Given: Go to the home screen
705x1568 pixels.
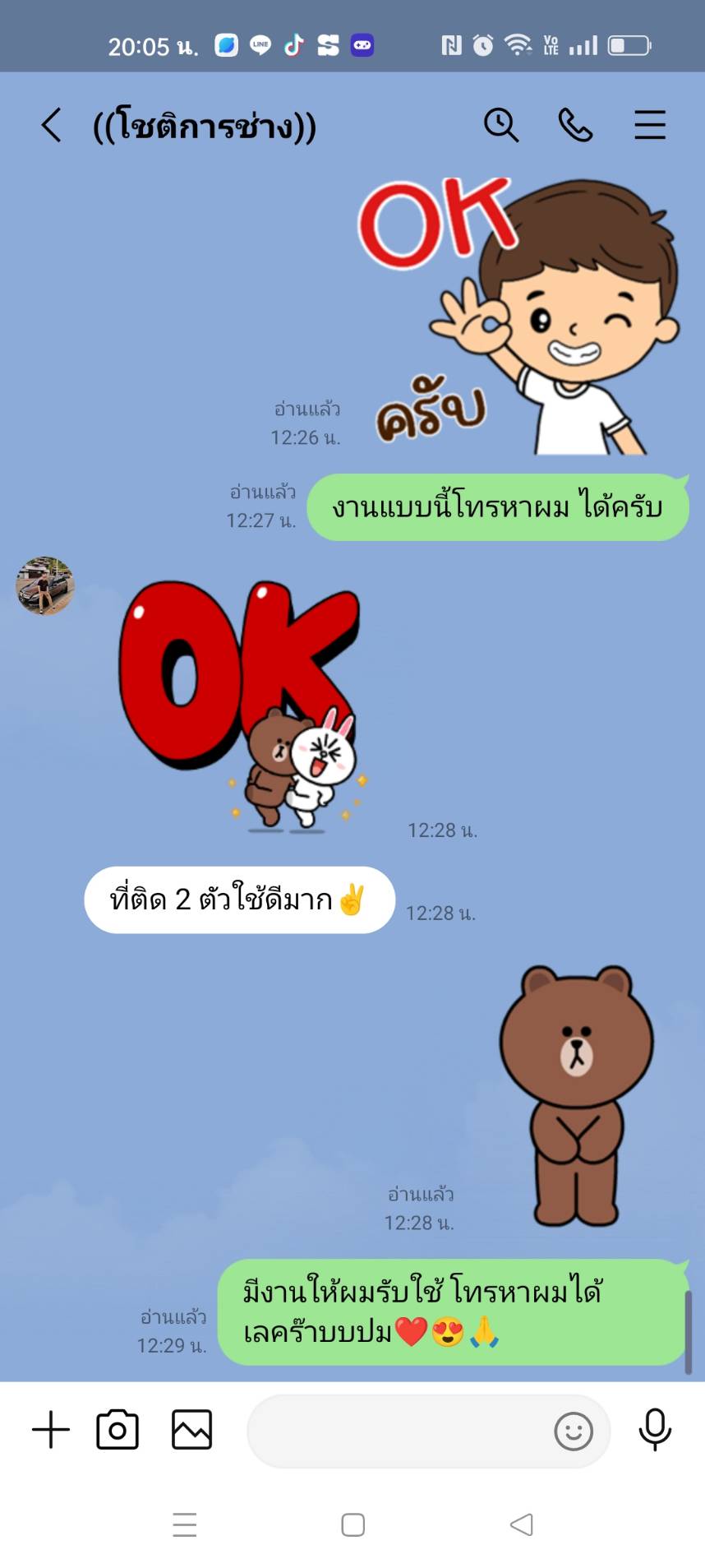Looking at the screenshot, I should (x=353, y=1525).
